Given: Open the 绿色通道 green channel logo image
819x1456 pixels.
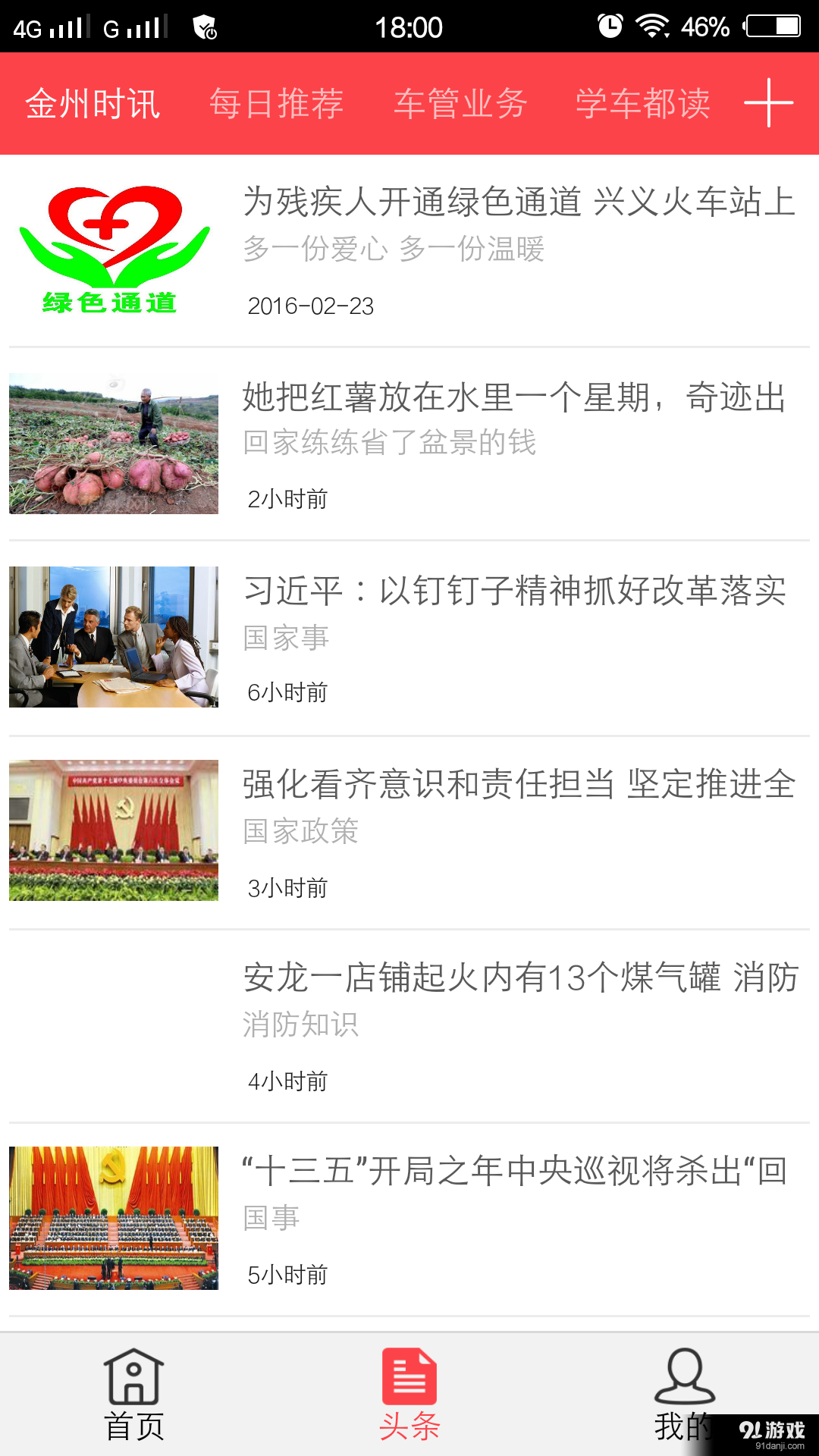Looking at the screenshot, I should 112,250.
